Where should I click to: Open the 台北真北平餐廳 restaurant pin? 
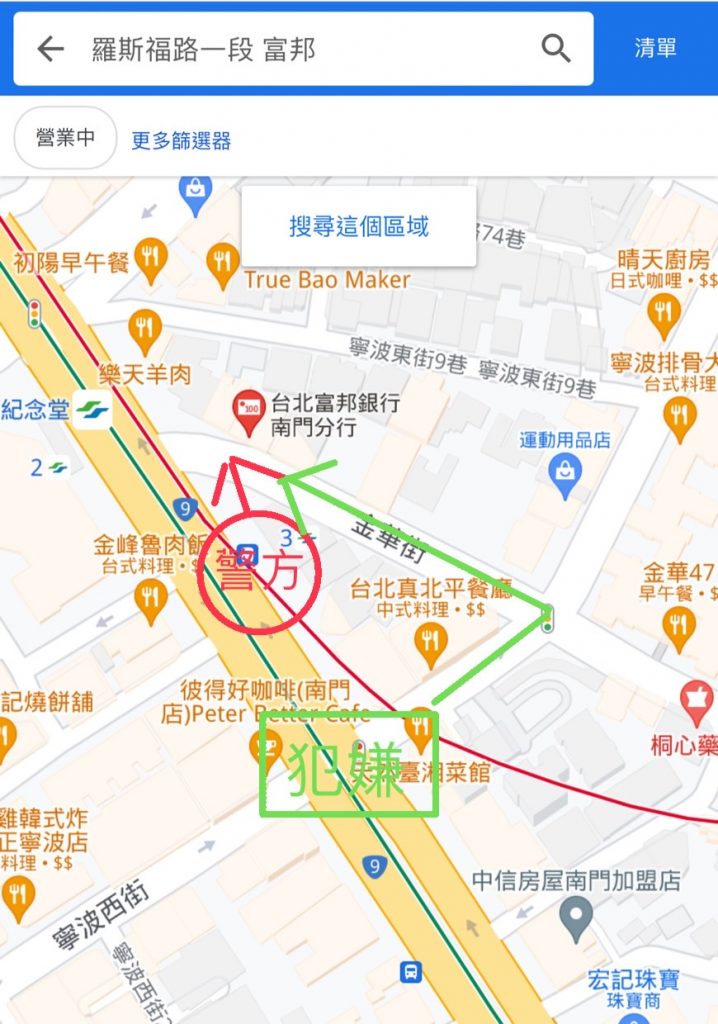[x=431, y=642]
